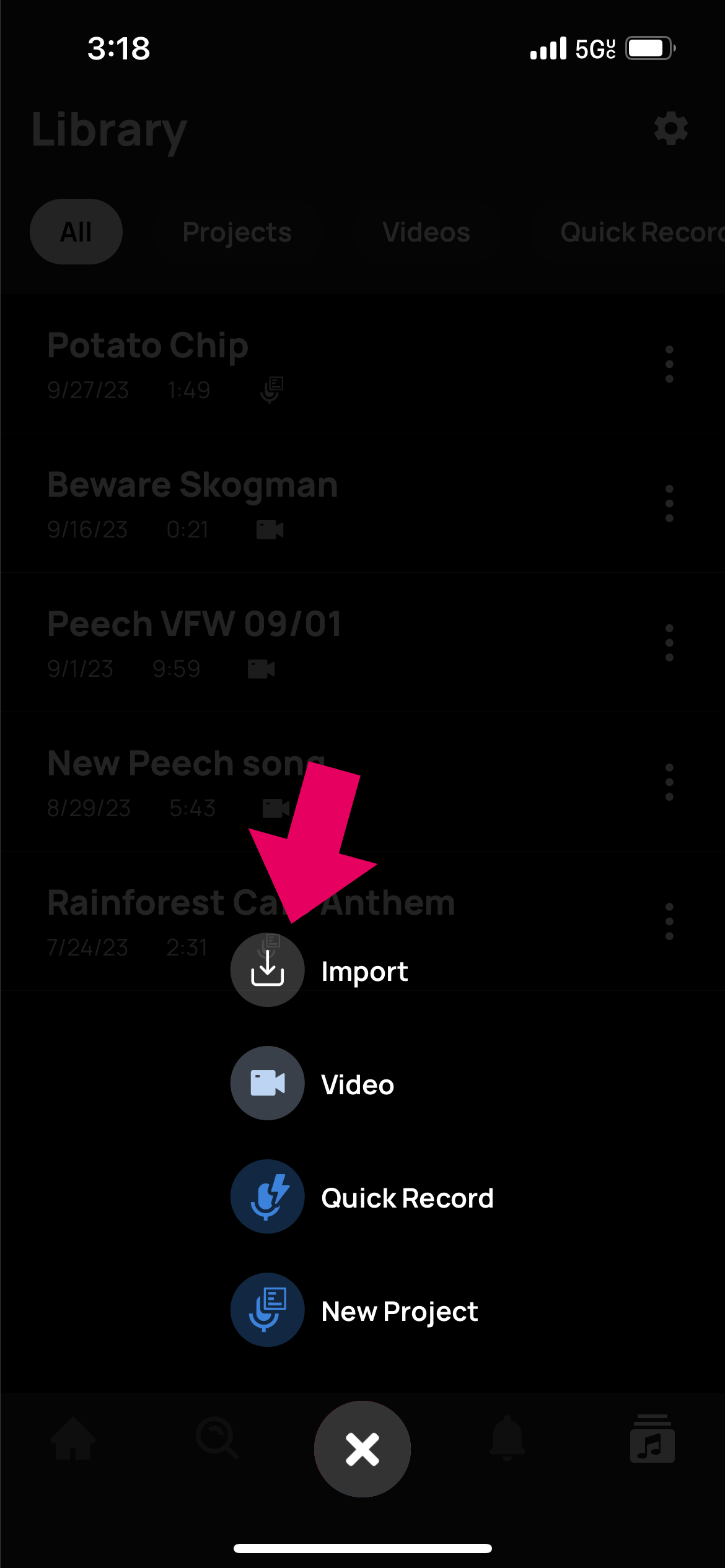This screenshot has width=725, height=1568.
Task: Tap the video badge on Beware Skogman
Action: [270, 529]
